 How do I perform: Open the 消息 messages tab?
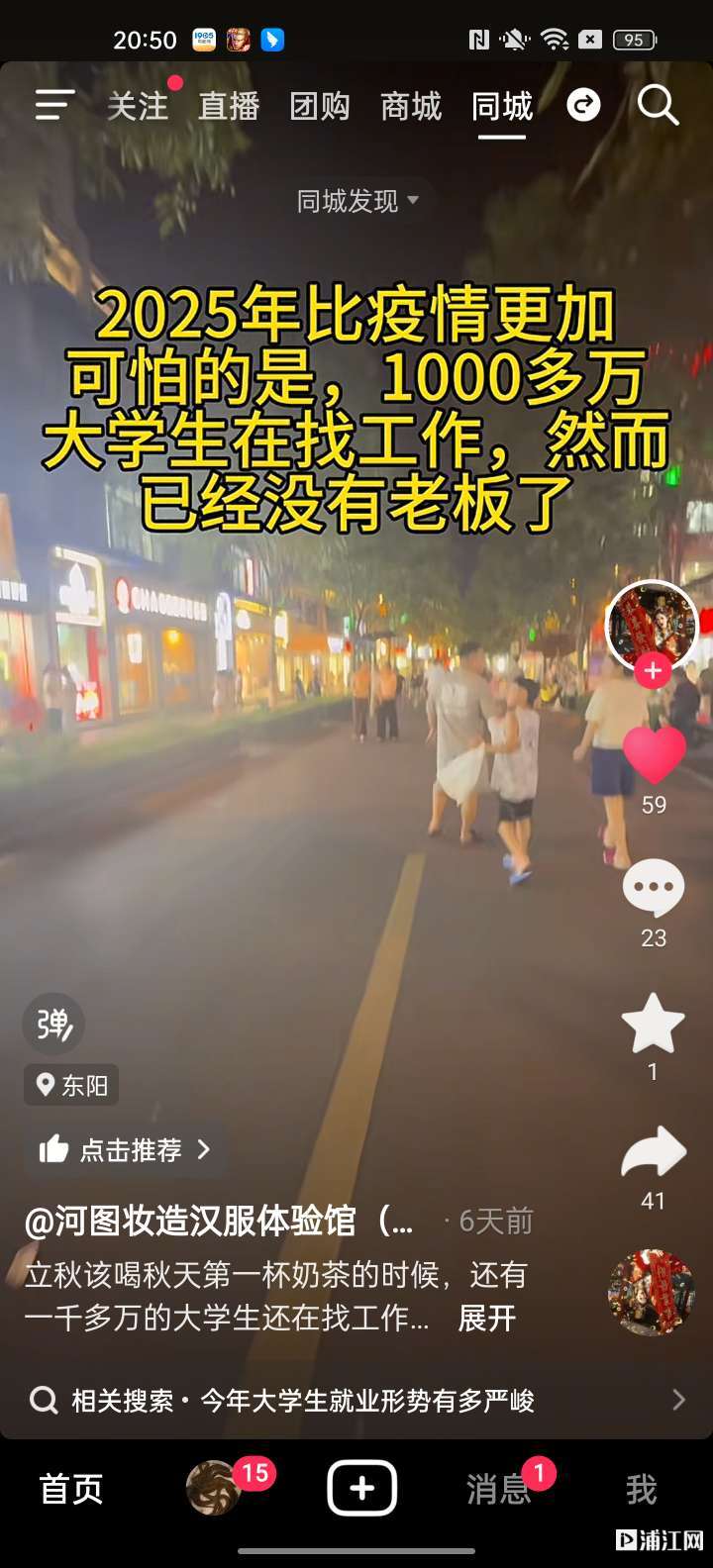tap(498, 1489)
